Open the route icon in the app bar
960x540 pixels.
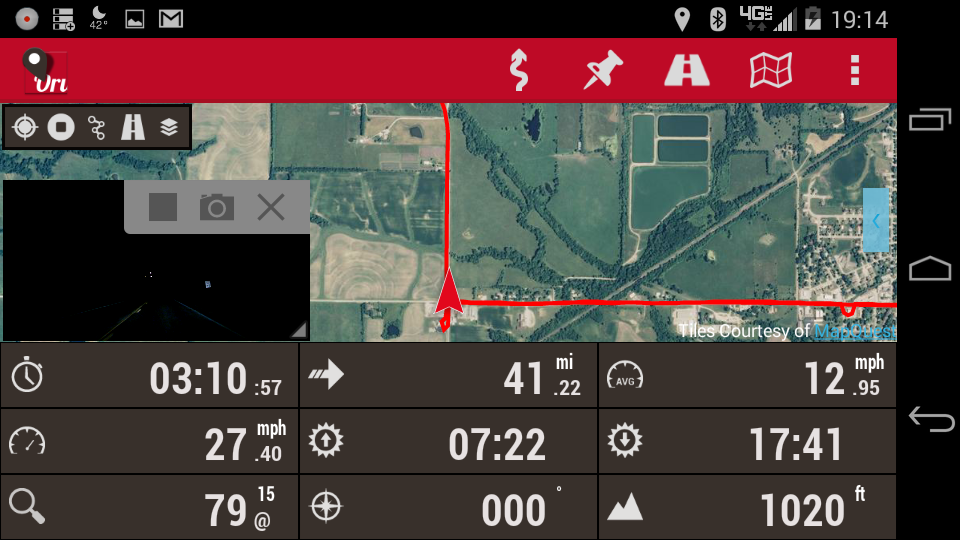518,70
